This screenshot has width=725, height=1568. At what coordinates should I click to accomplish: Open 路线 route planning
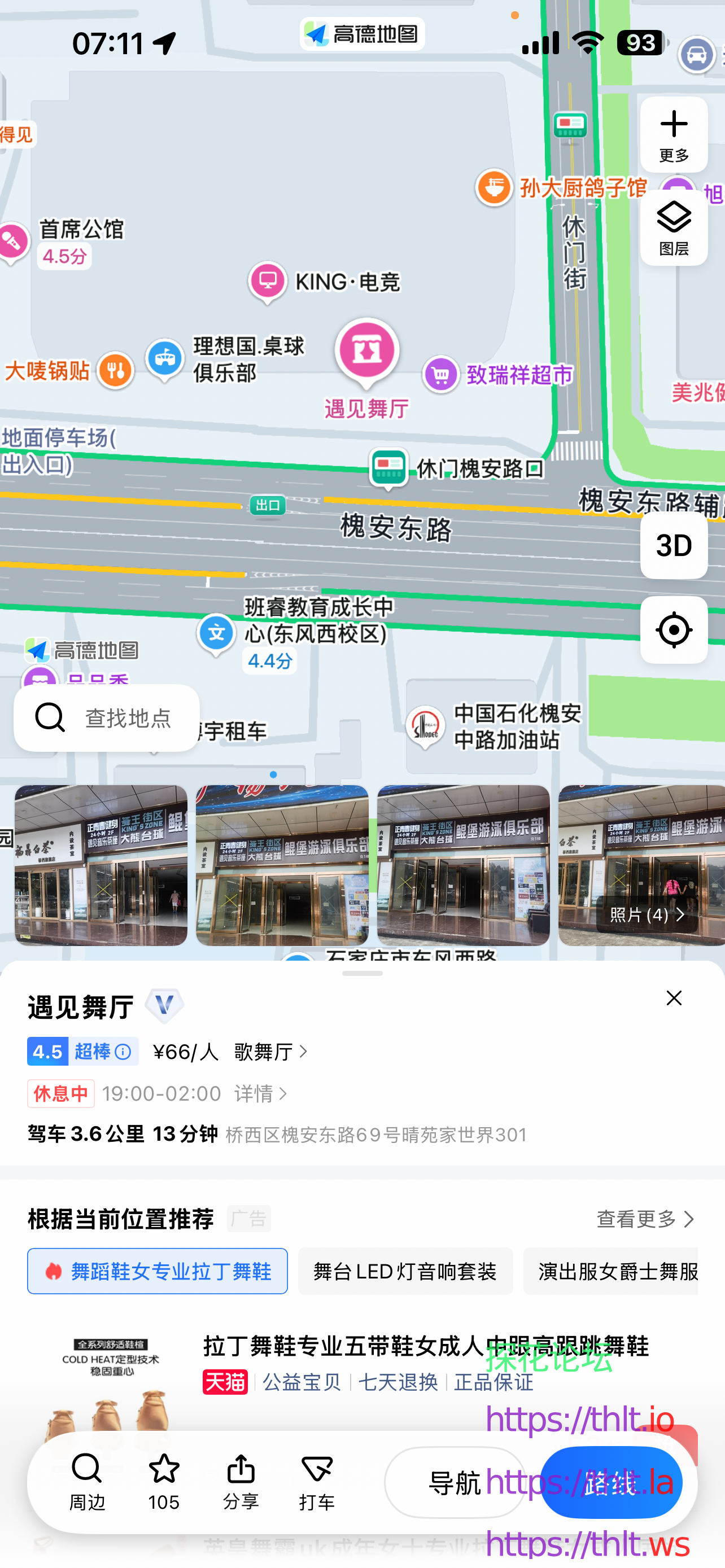610,1483
